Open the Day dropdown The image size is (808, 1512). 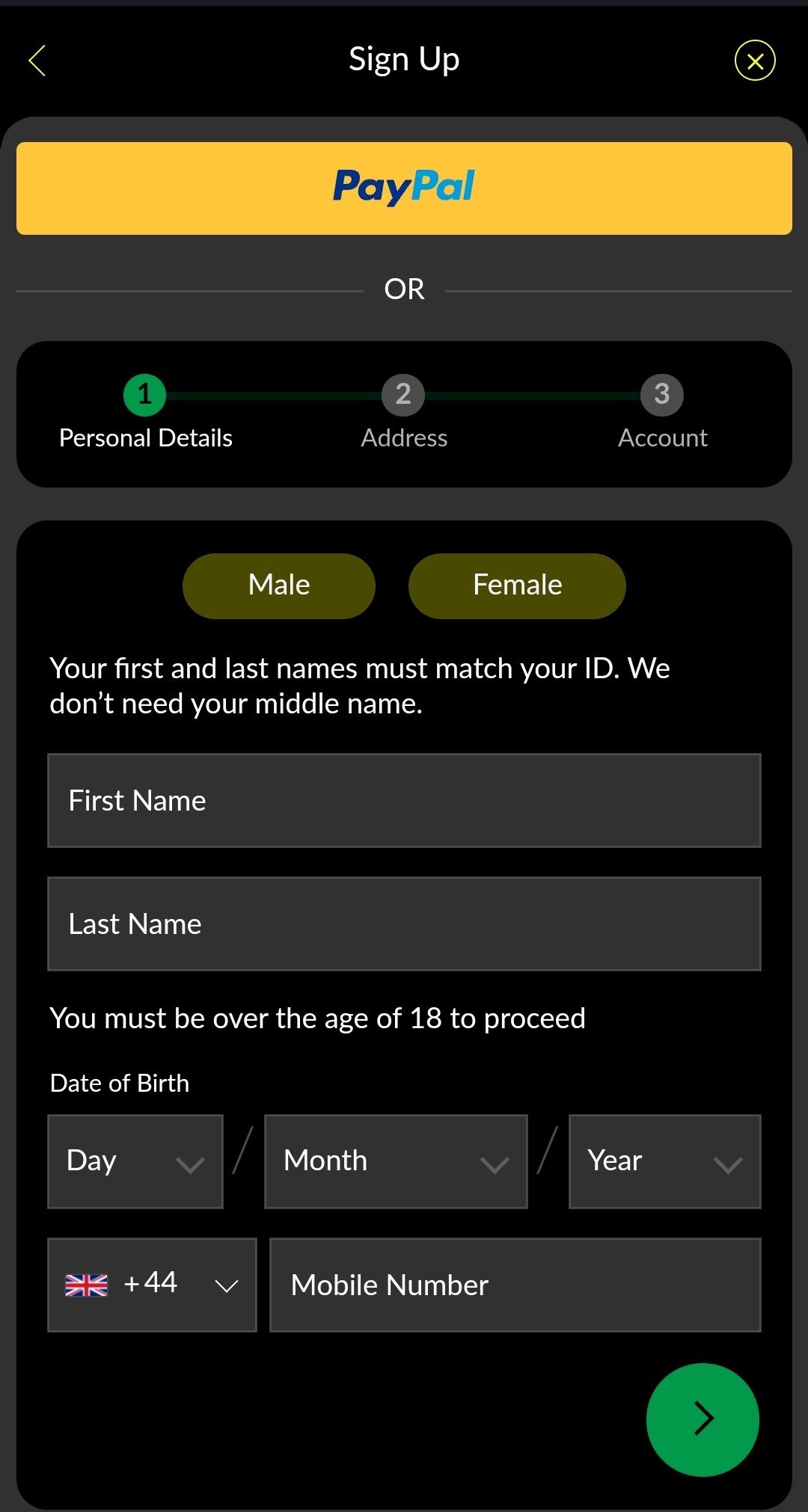point(135,1161)
